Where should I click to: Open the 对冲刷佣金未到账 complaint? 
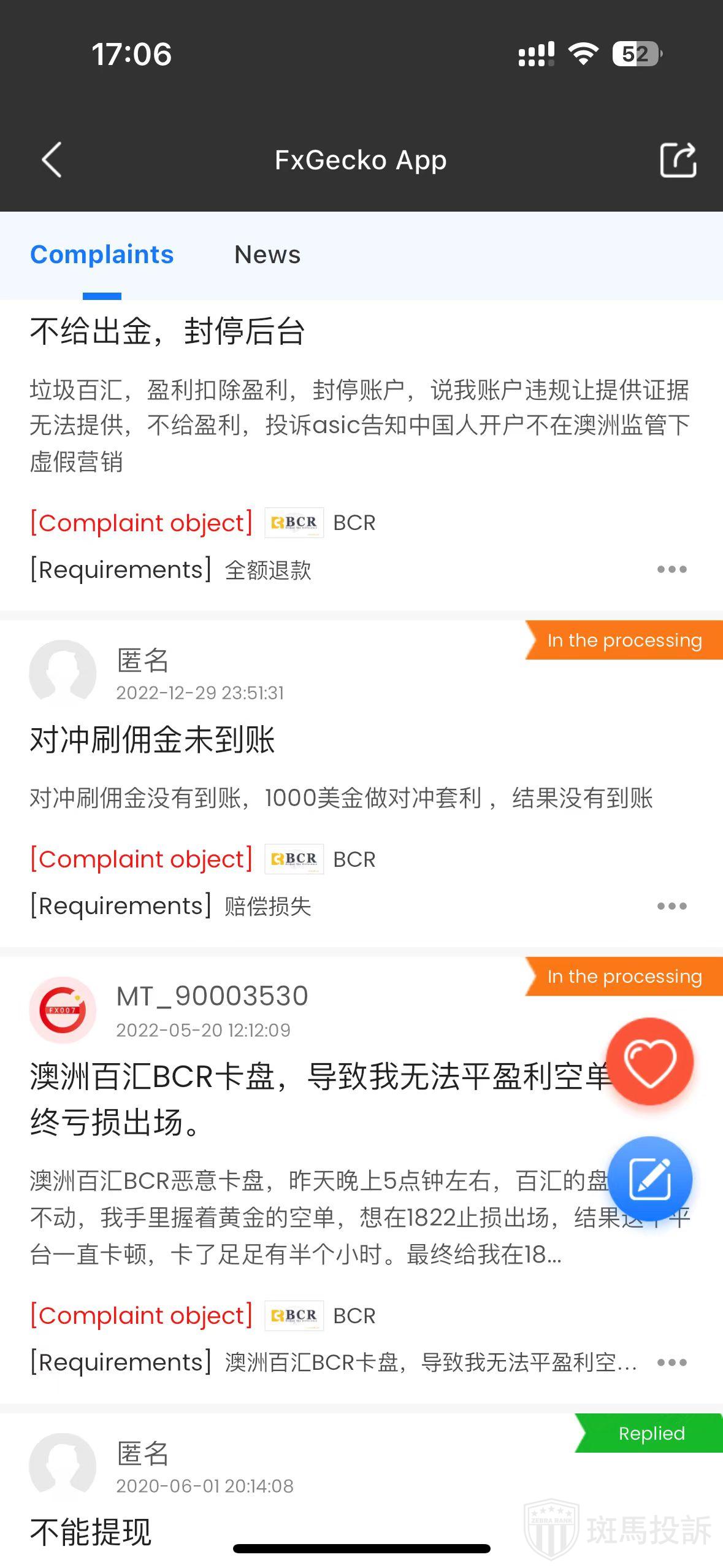pyautogui.click(x=152, y=739)
